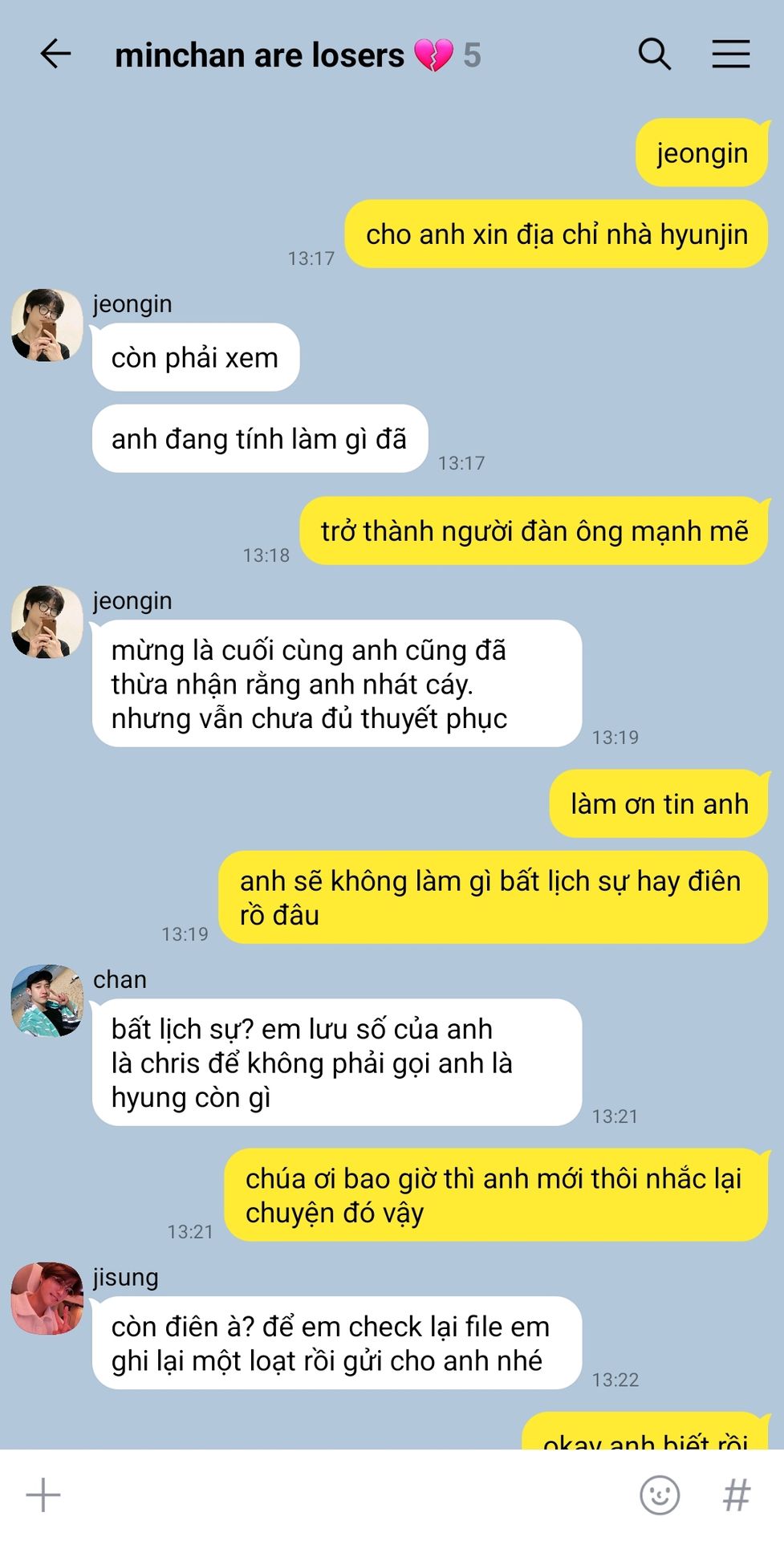This screenshot has height=1541, width=784.
Task: Open the chat room hamburger menu
Action: pyautogui.click(x=730, y=55)
